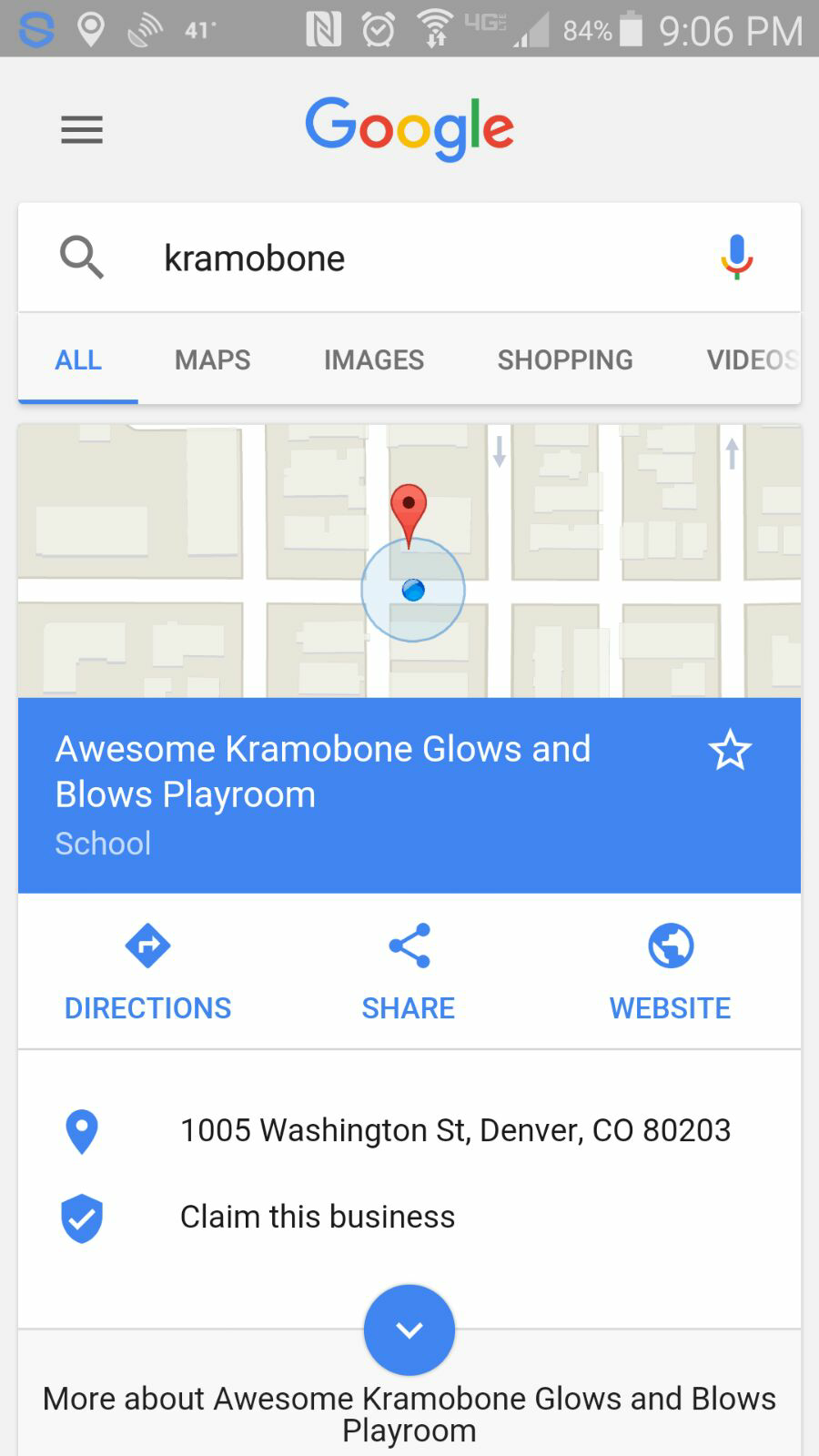The height and width of the screenshot is (1456, 819).
Task: Select the All results tab
Action: (x=78, y=359)
